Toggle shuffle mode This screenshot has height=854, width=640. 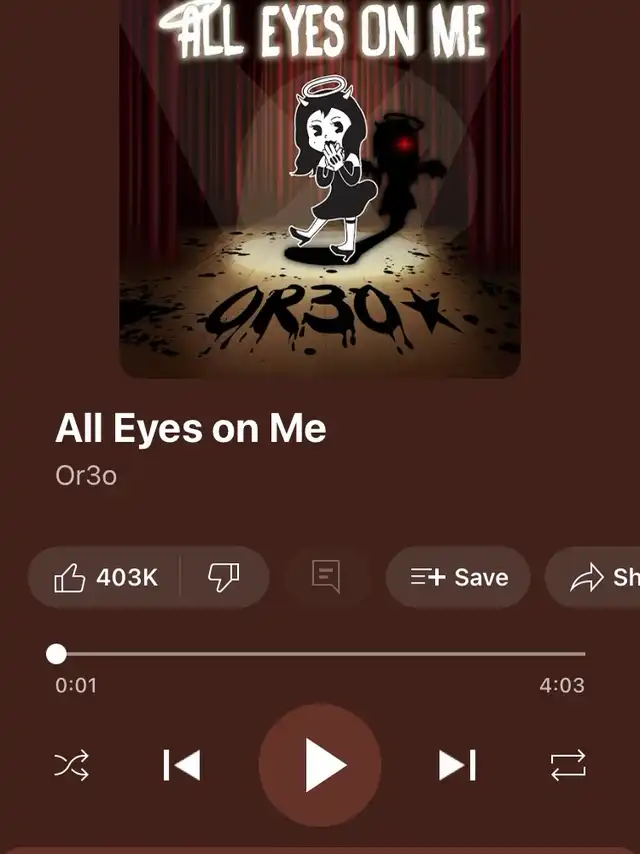pyautogui.click(x=71, y=766)
